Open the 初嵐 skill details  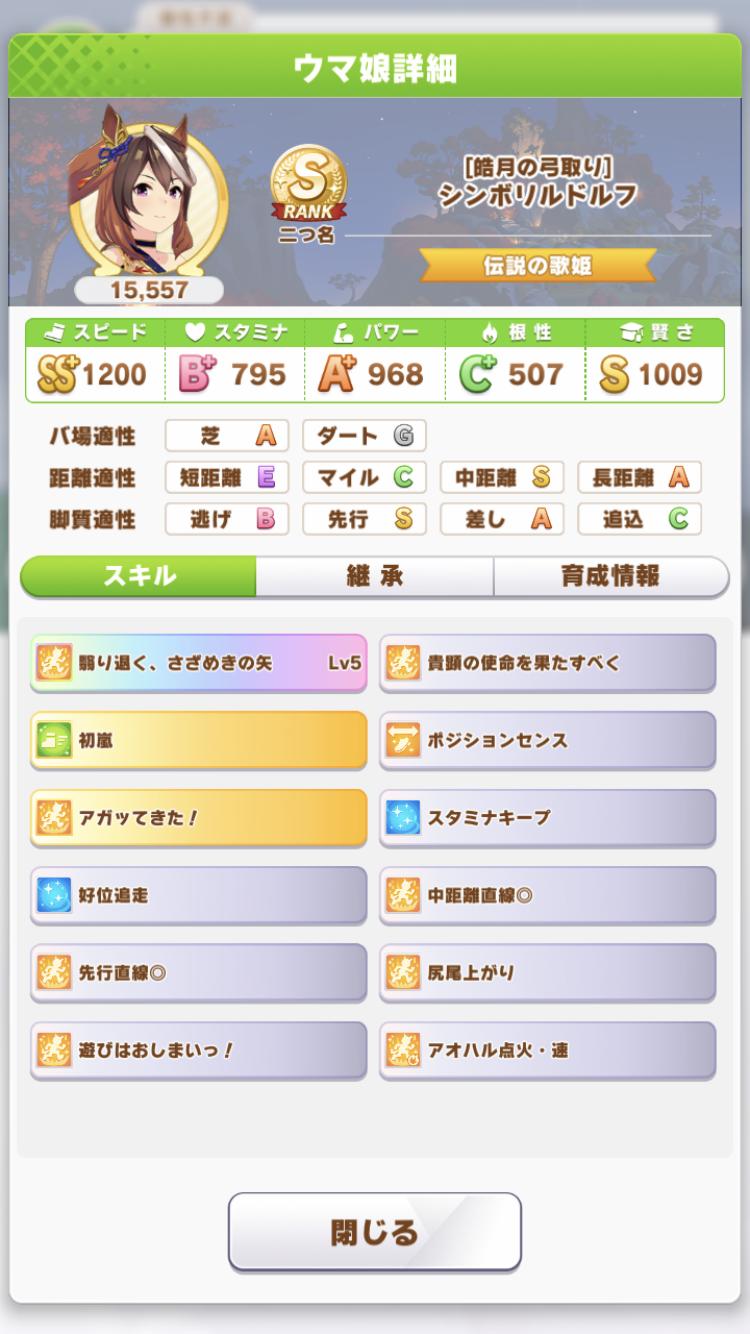198,740
